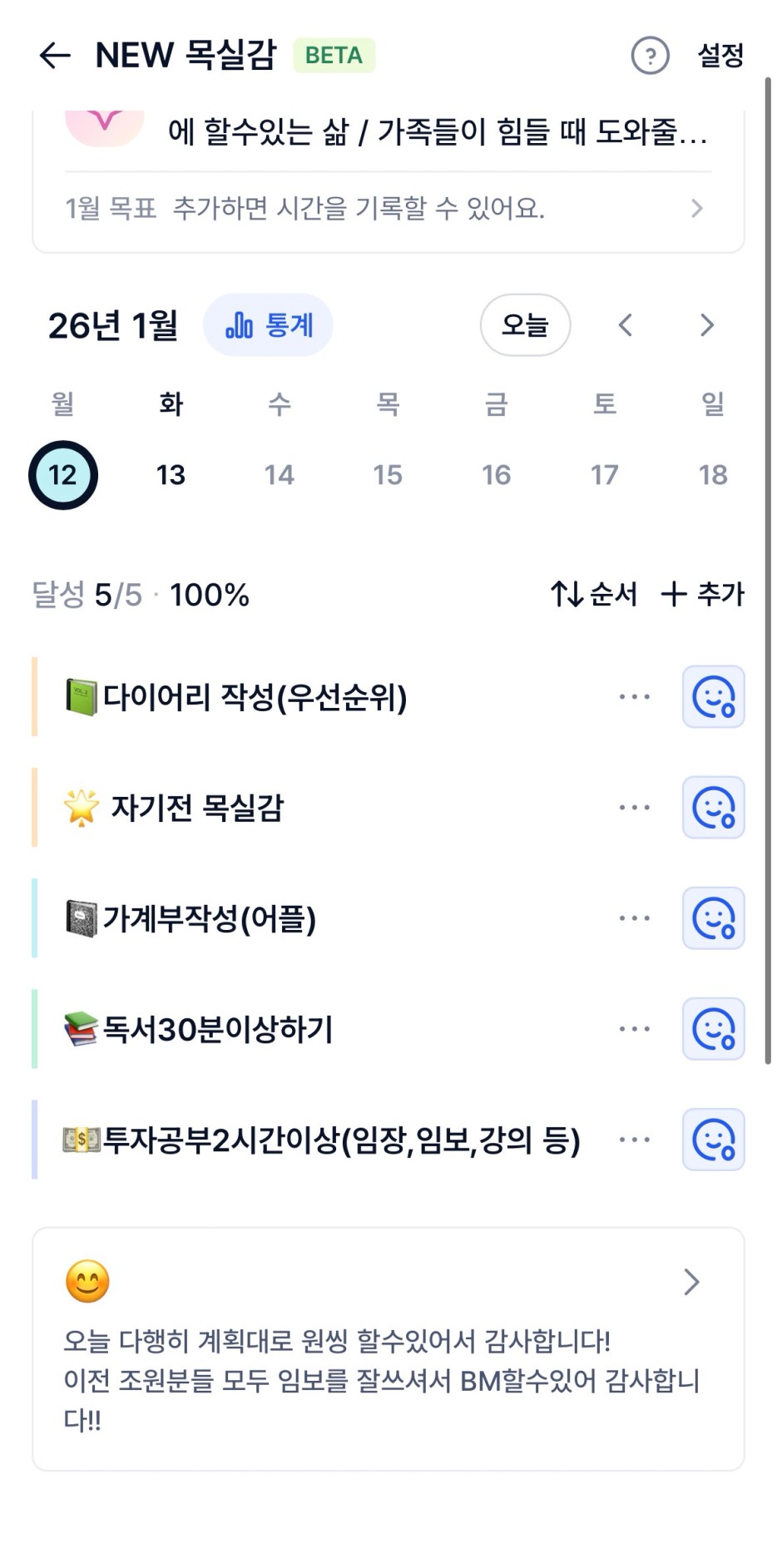Image resolution: width=777 pixels, height=1568 pixels.
Task: Go back using the arrow icon
Action: (55, 56)
